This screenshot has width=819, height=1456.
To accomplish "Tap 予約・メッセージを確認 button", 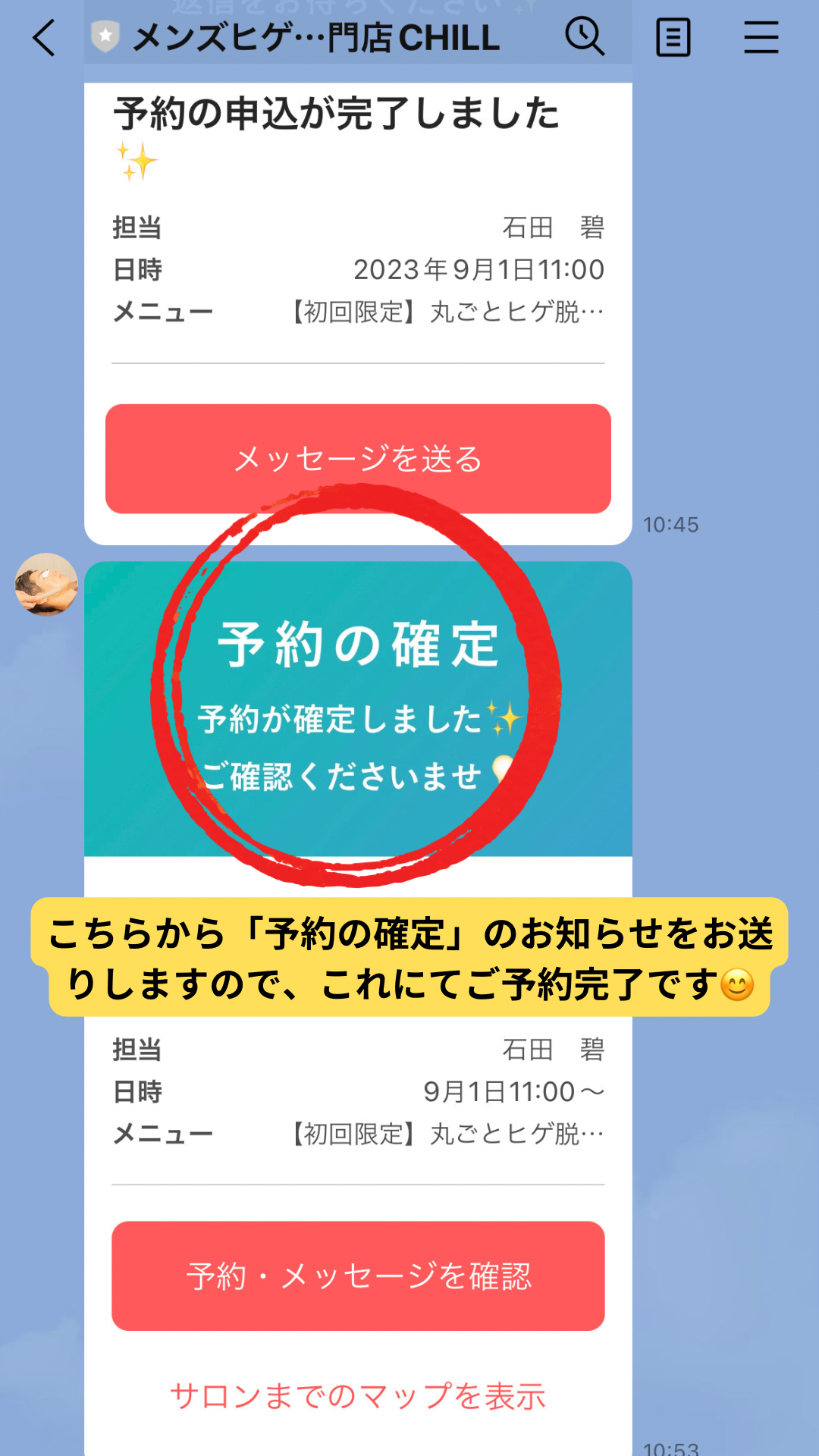I will 358,1276.
